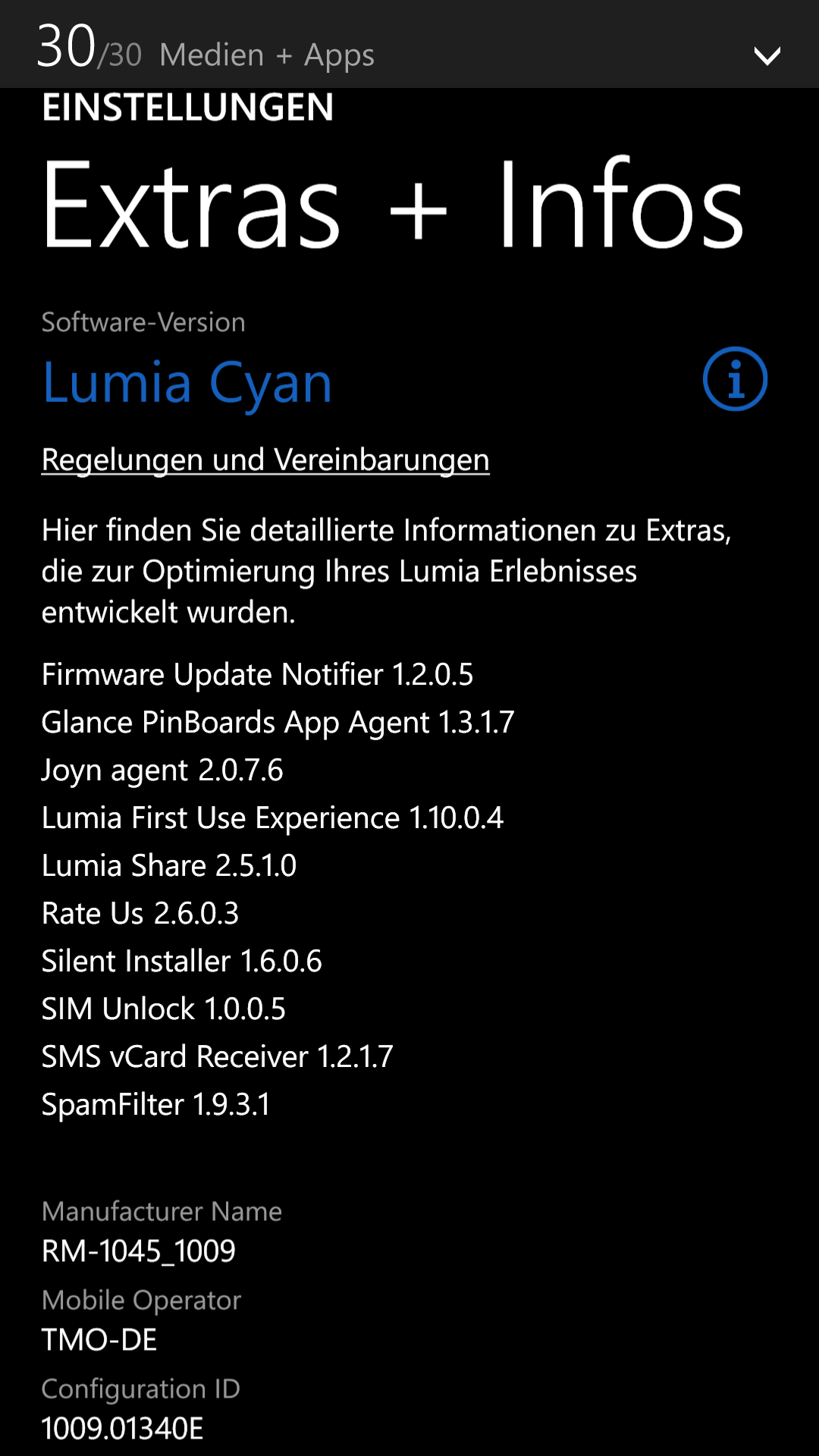Open Regelungen und Vereinbarungen link
819x1456 pixels.
[x=265, y=460]
